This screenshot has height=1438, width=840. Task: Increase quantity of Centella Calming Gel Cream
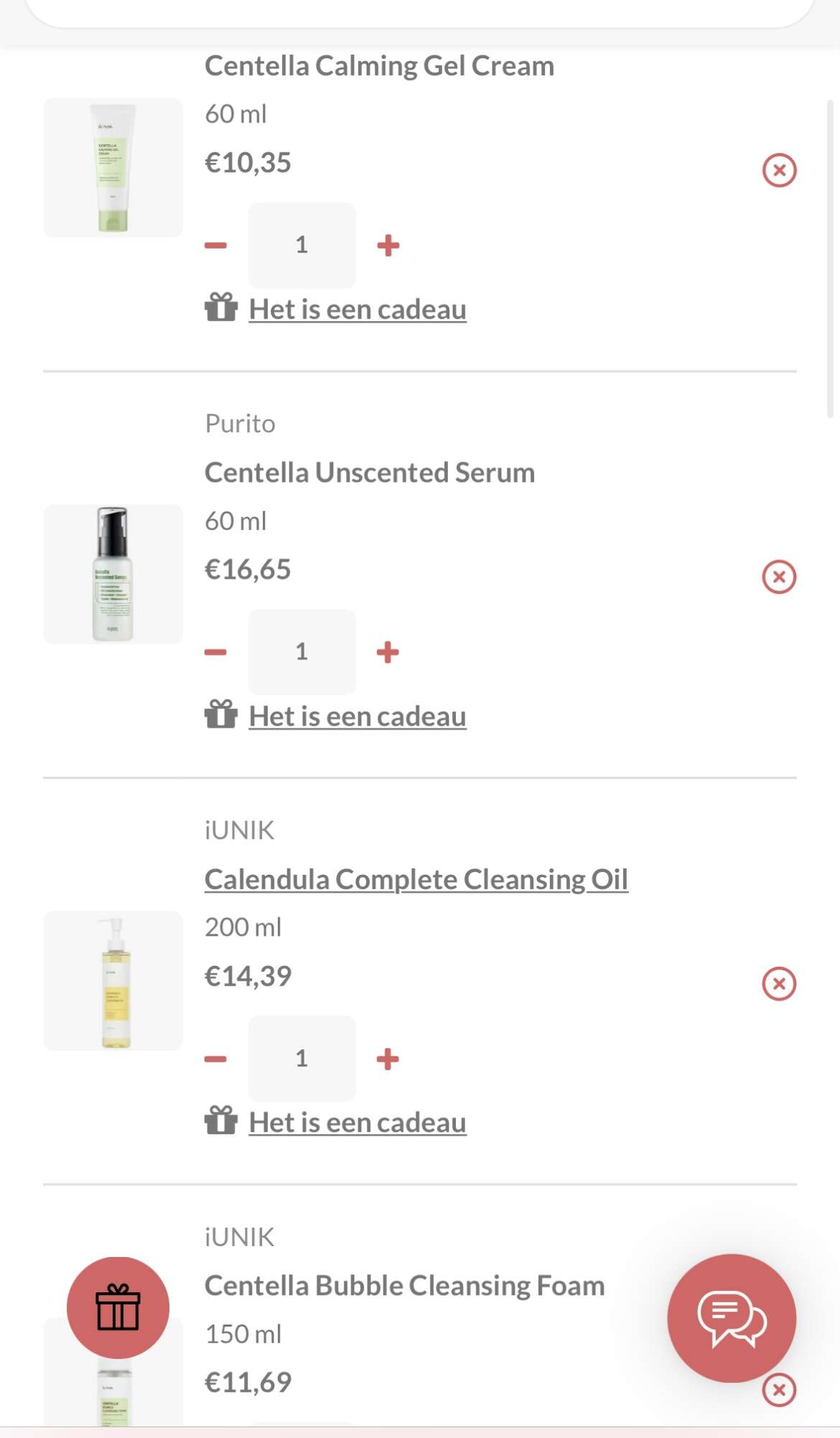(388, 246)
